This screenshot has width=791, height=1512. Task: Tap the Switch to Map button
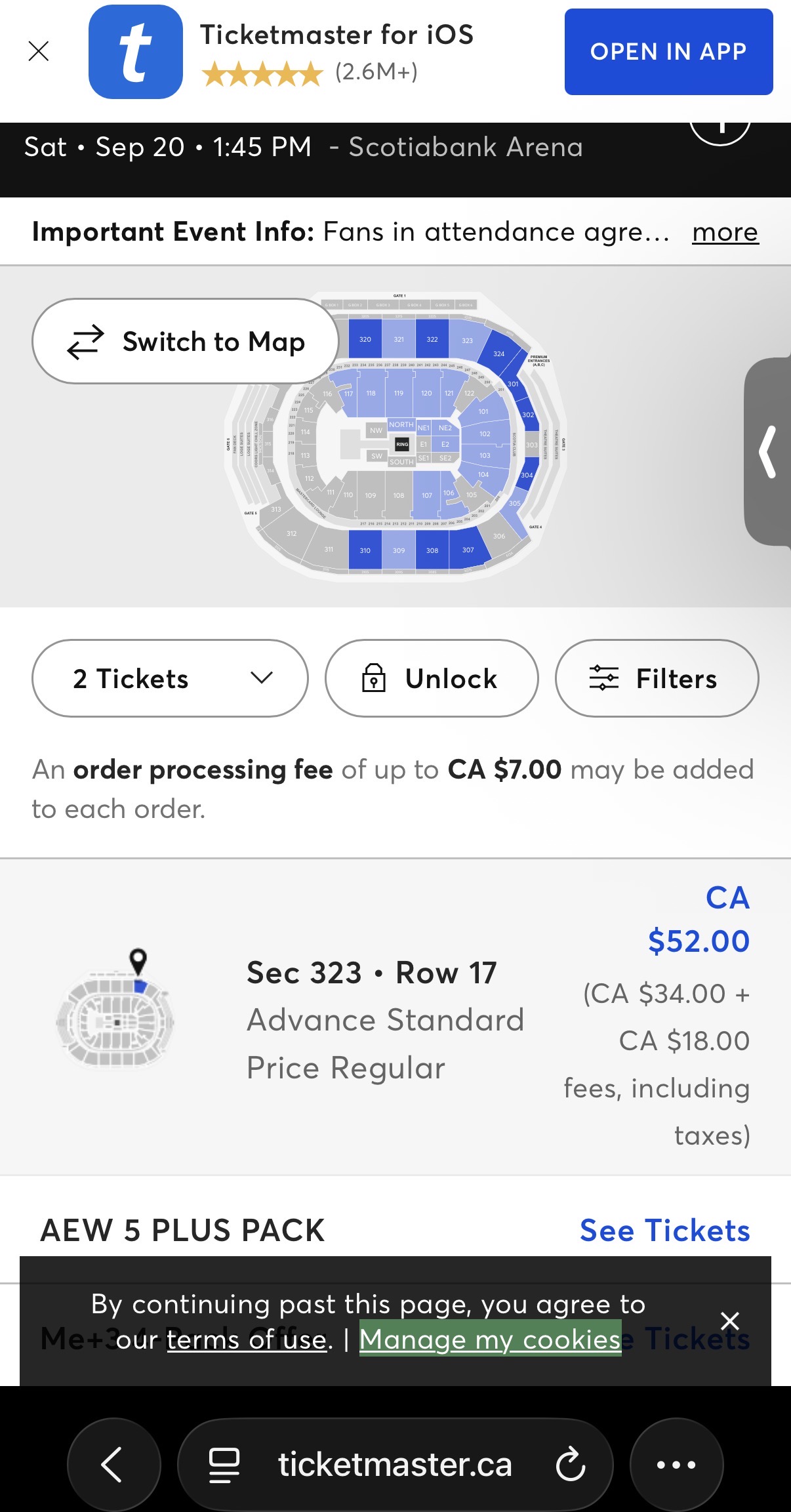pyautogui.click(x=185, y=341)
